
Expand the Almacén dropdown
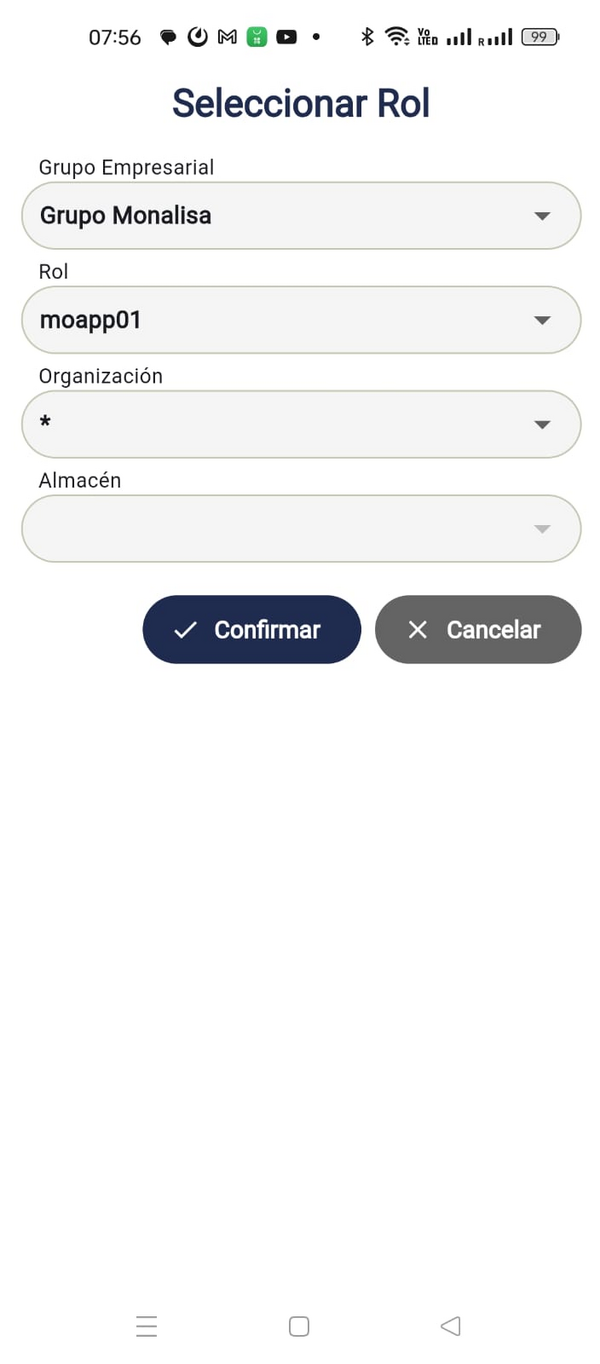[300, 528]
